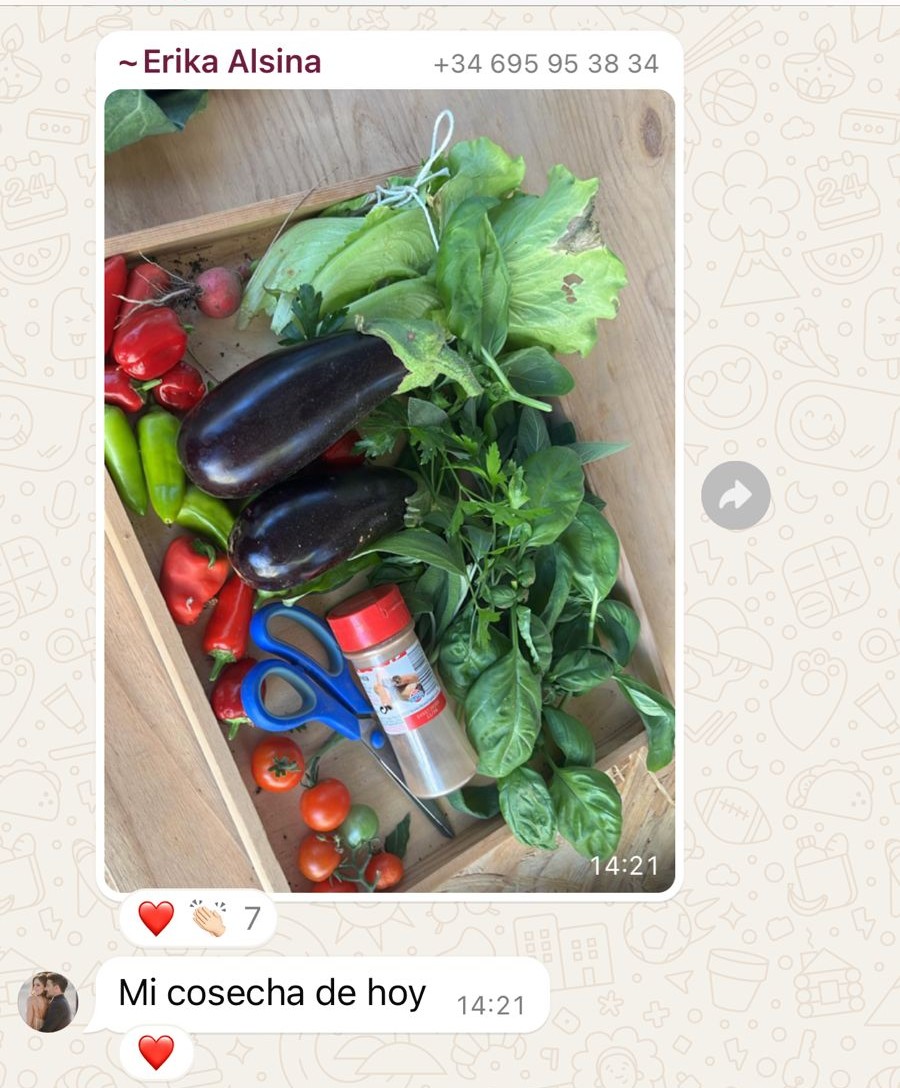Open Erika Alsina's contact name
900x1088 pixels.
pyautogui.click(x=220, y=62)
